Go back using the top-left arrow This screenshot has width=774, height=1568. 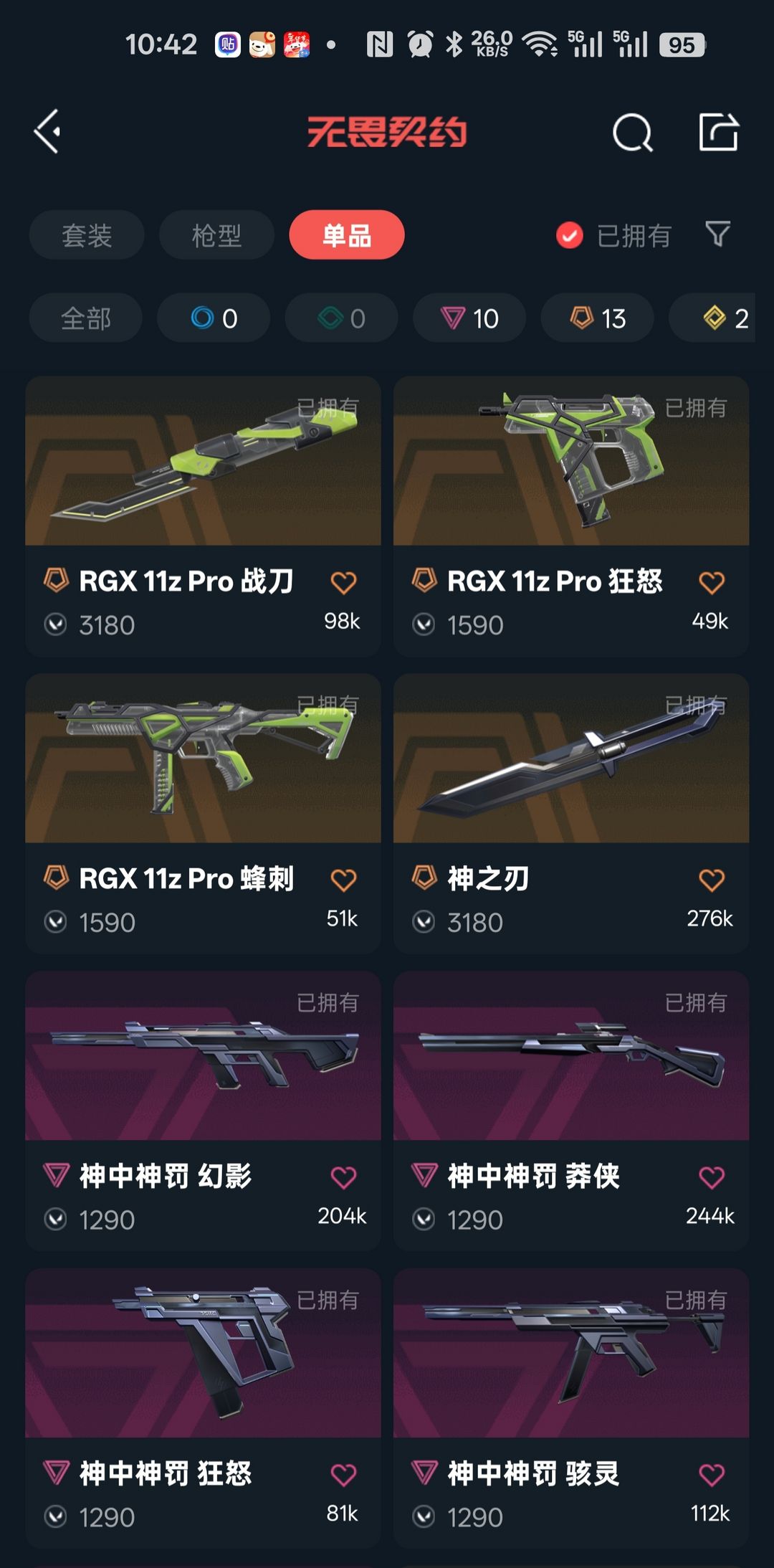47,132
